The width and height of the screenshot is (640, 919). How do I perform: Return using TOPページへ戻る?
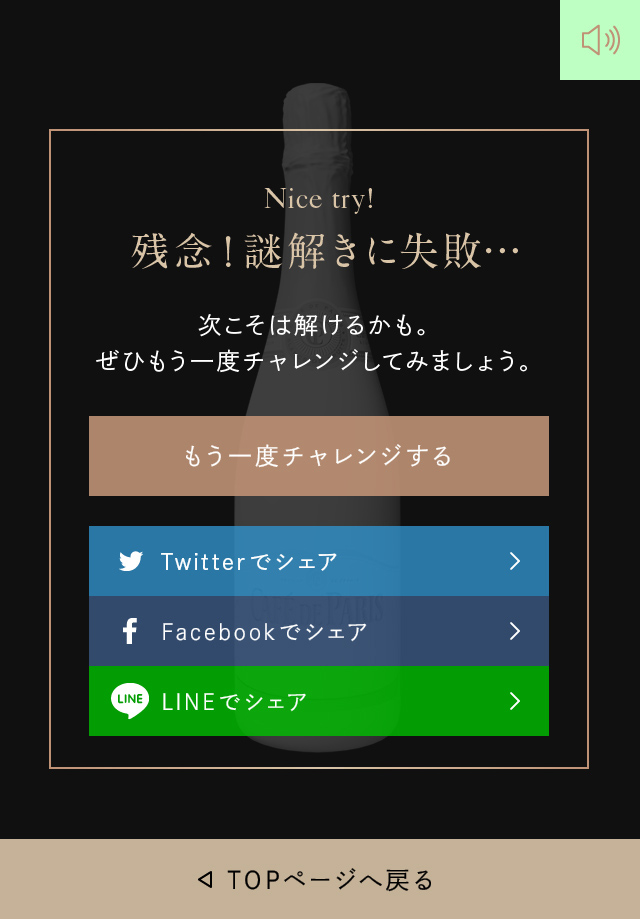point(318,879)
